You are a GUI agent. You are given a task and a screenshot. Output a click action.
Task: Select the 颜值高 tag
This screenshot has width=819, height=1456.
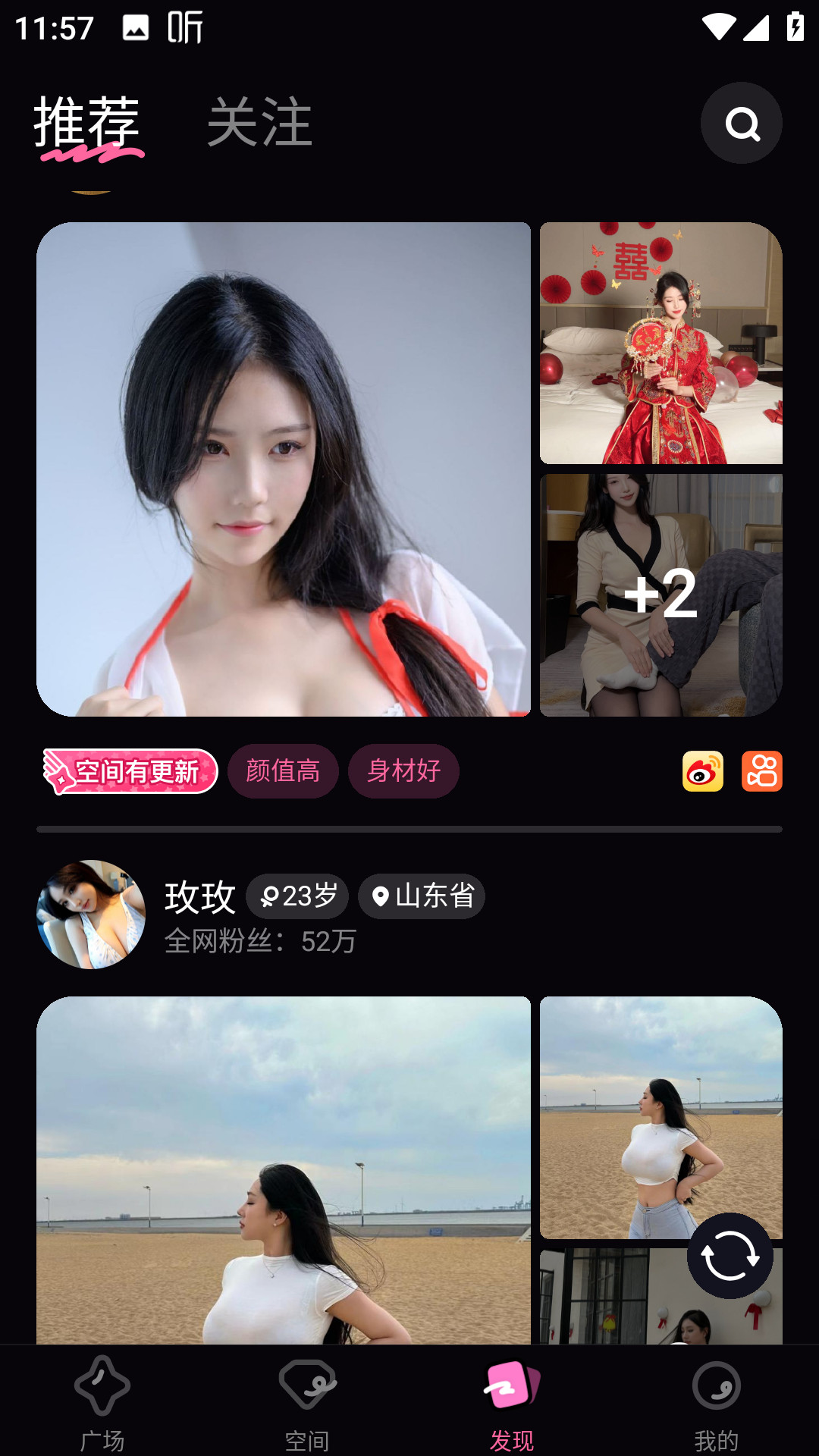[283, 770]
